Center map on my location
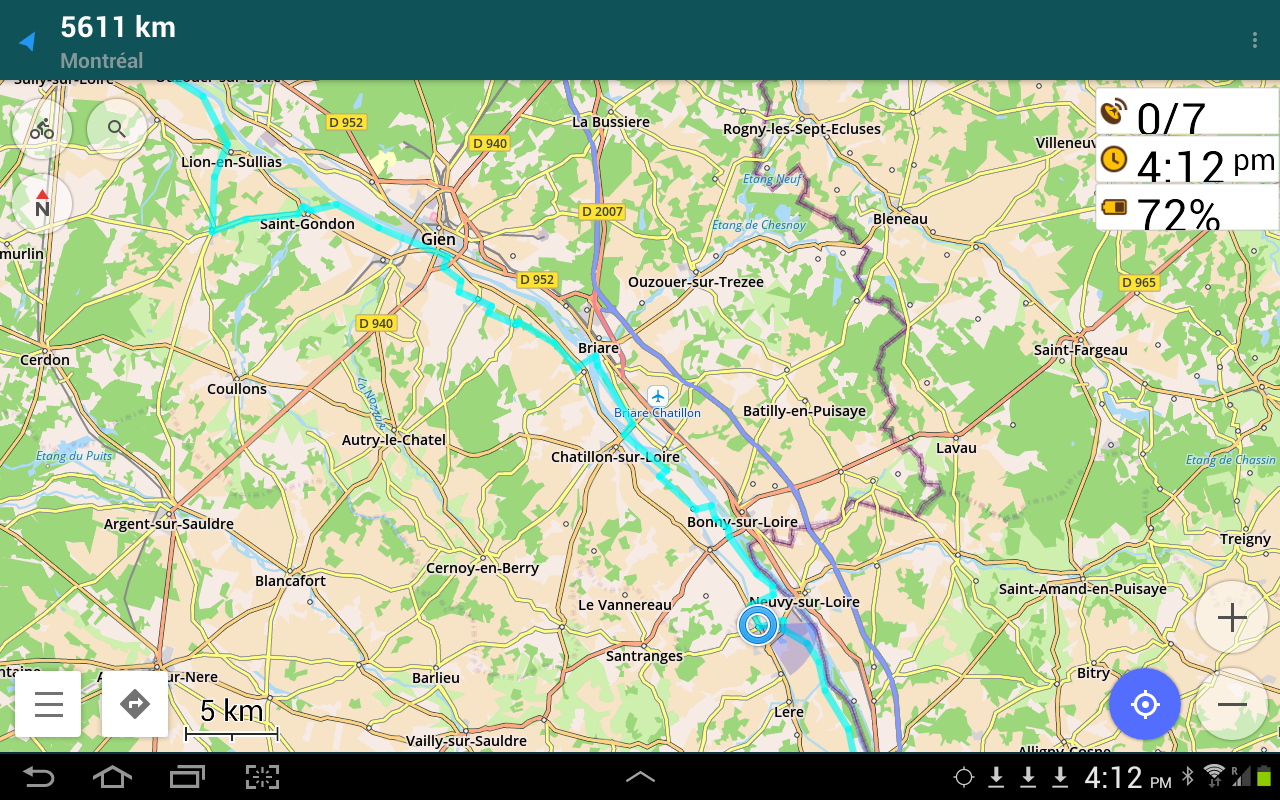Image resolution: width=1280 pixels, height=800 pixels. 1145,704
